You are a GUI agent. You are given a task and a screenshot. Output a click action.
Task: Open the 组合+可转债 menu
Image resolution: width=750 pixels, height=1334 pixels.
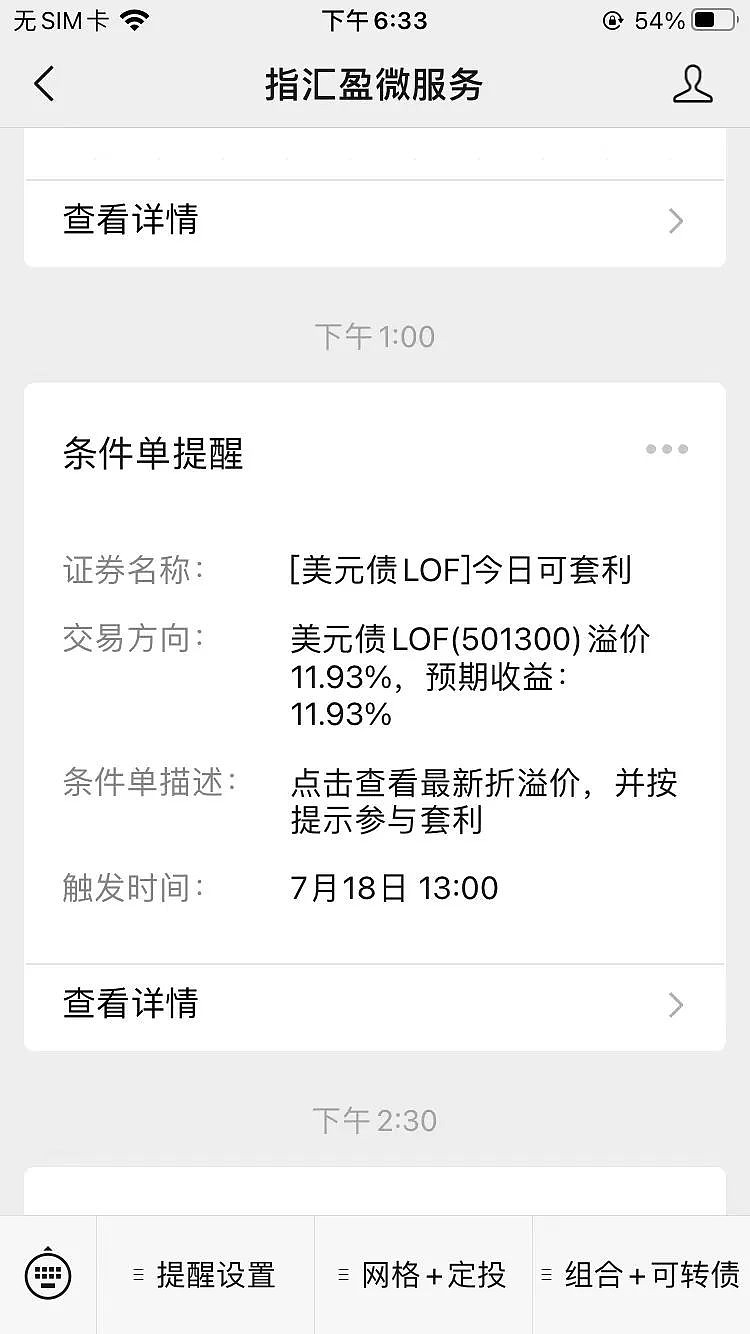point(641,1275)
